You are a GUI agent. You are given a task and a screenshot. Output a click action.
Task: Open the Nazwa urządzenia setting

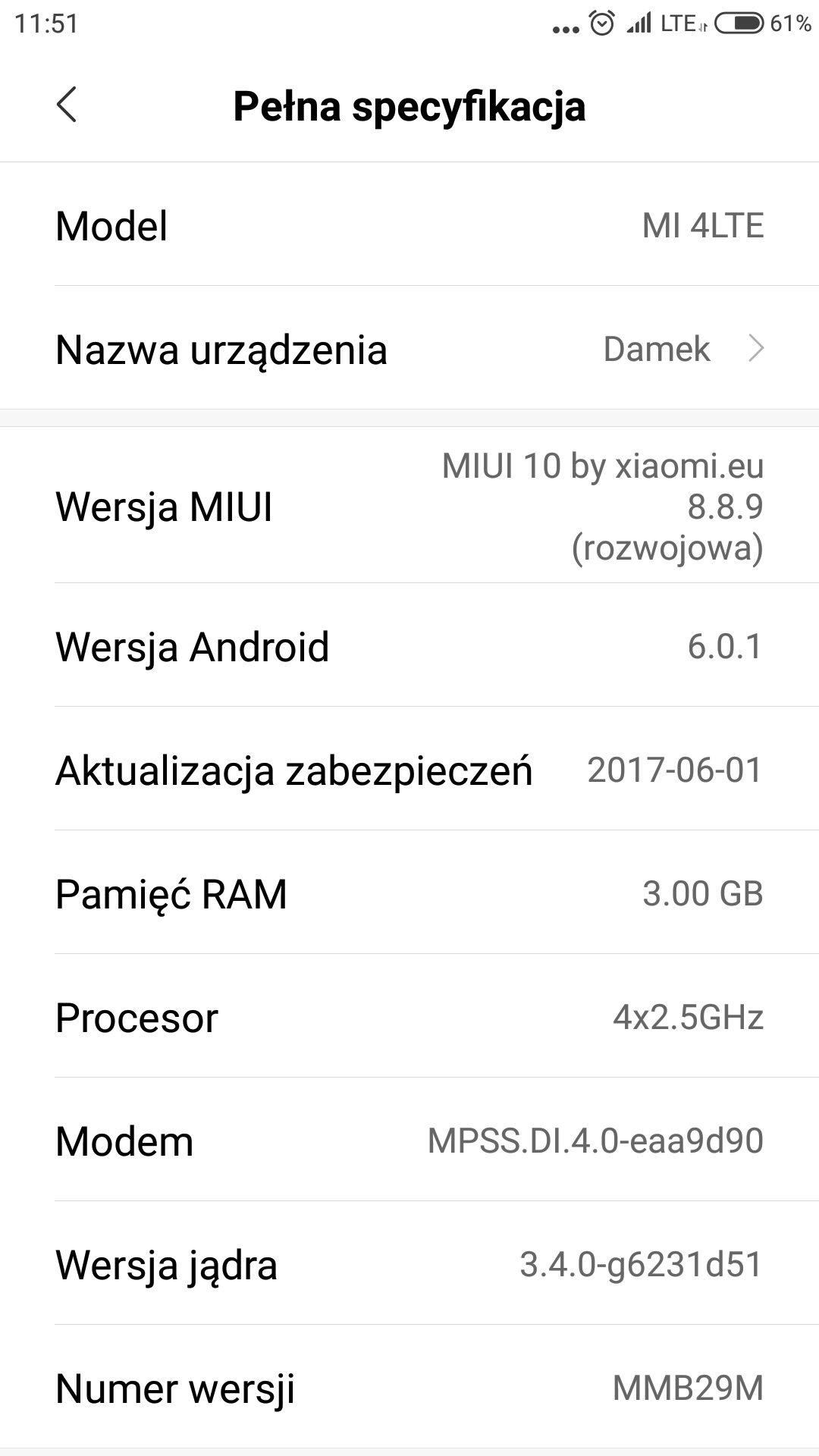point(409,349)
